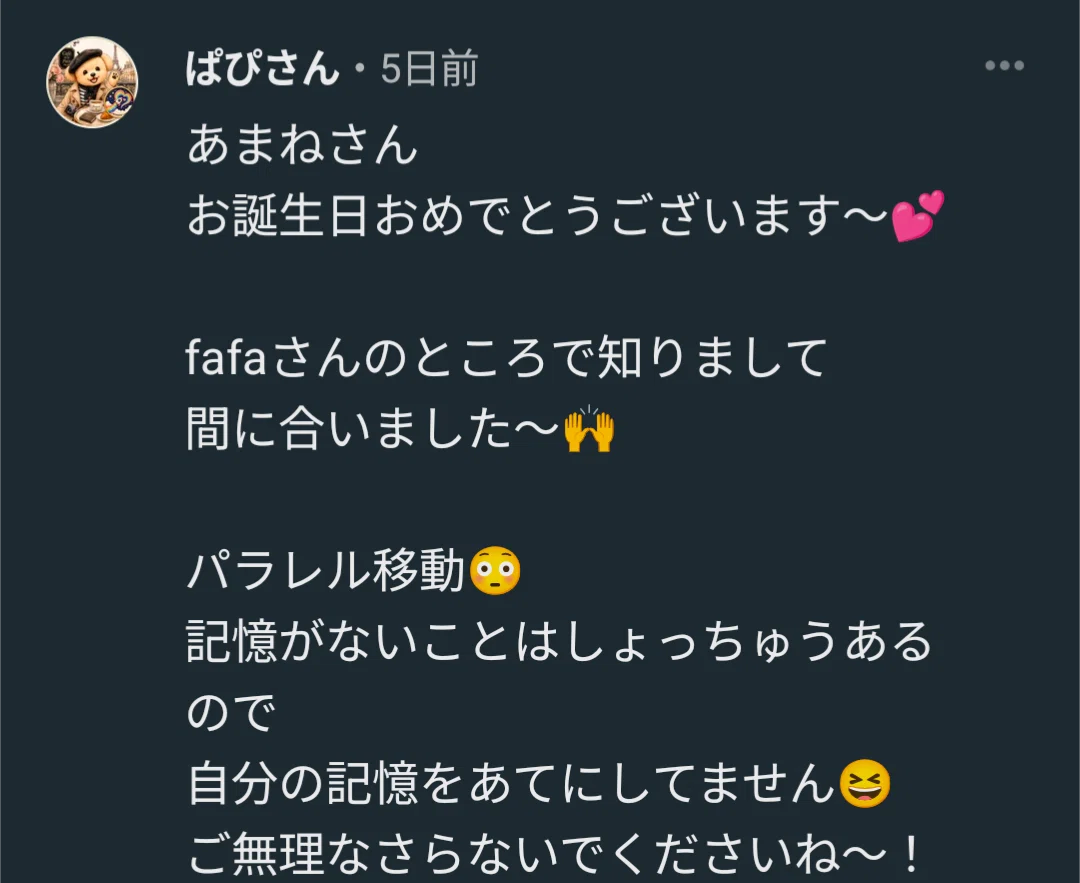Open the overflow menu on ぱぴさん's comment
The image size is (1080, 883).
[1004, 66]
